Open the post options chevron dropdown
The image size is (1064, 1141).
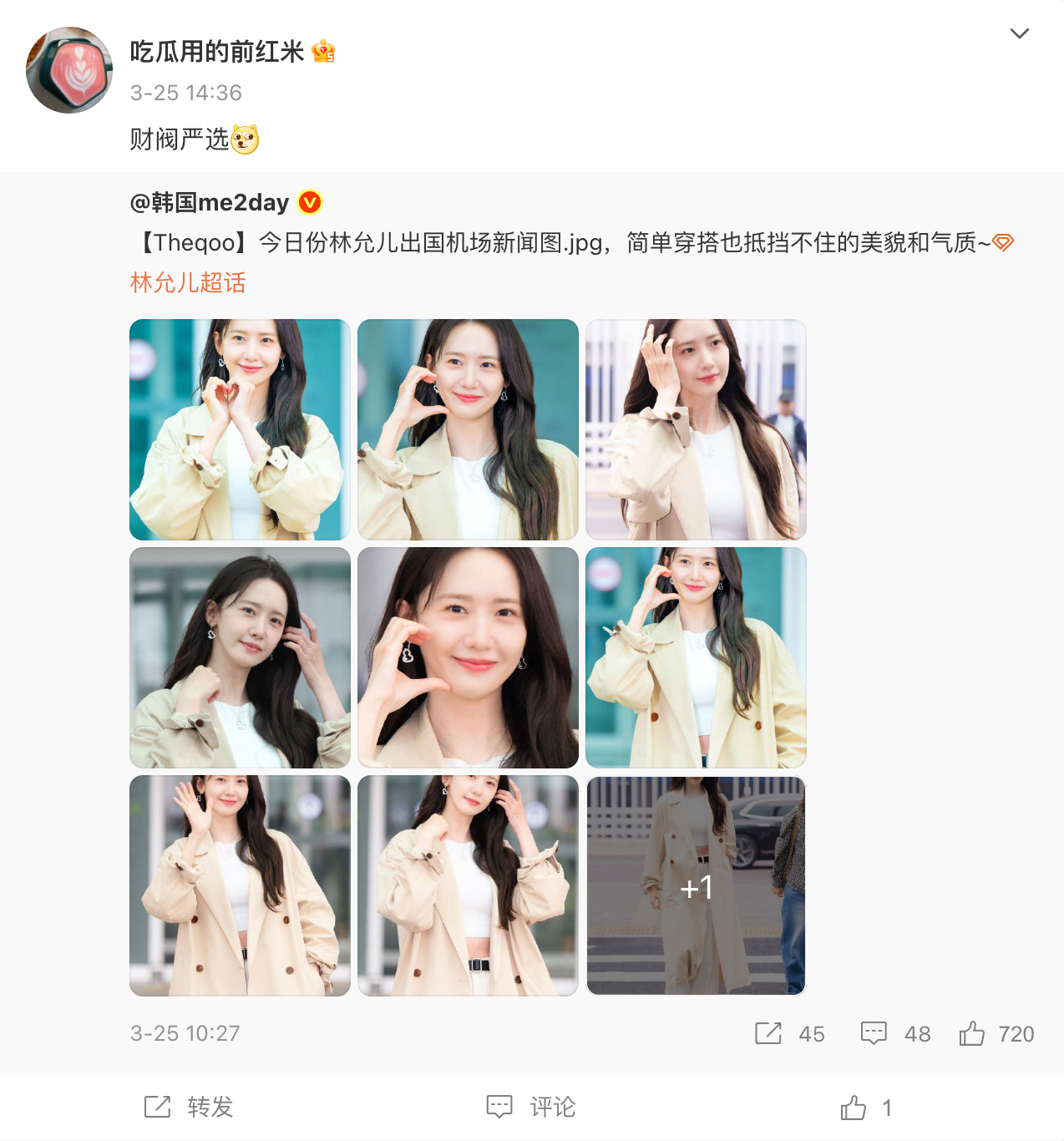(x=1019, y=34)
